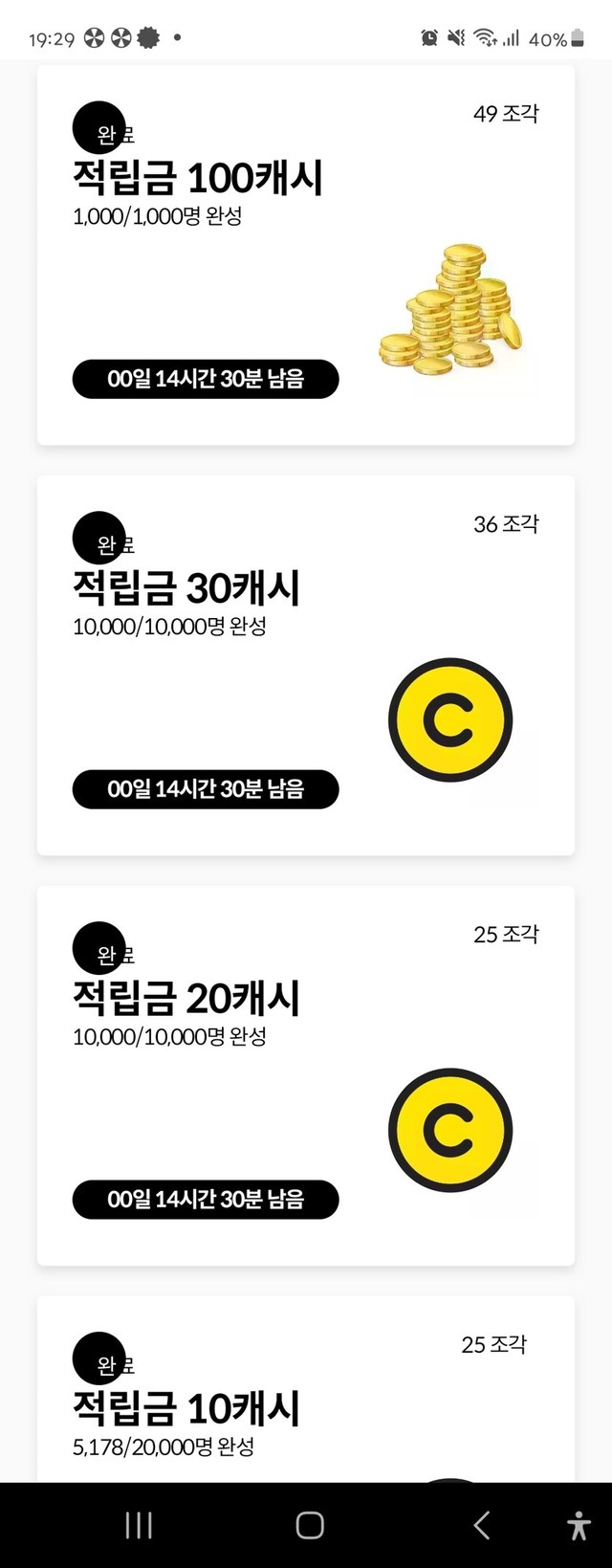612x1568 pixels.
Task: Return to the home screen
Action: [309, 1525]
